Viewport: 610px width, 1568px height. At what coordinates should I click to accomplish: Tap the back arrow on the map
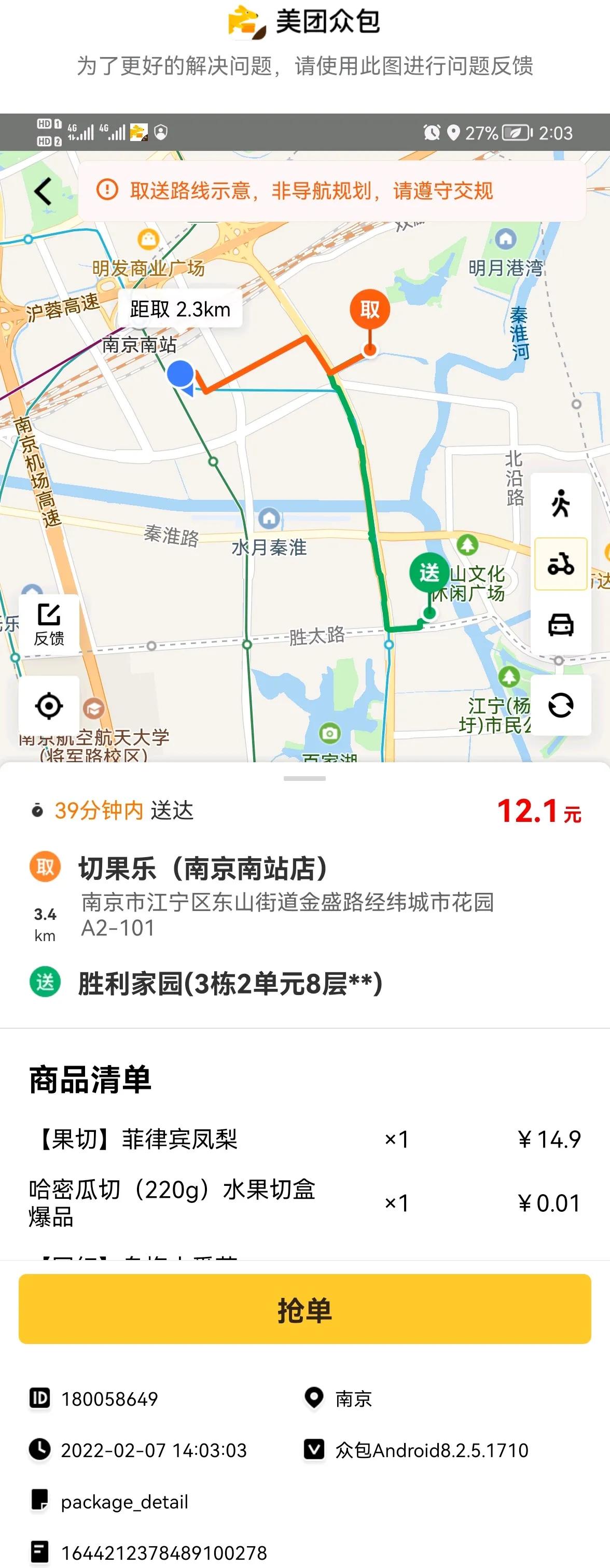[x=43, y=191]
